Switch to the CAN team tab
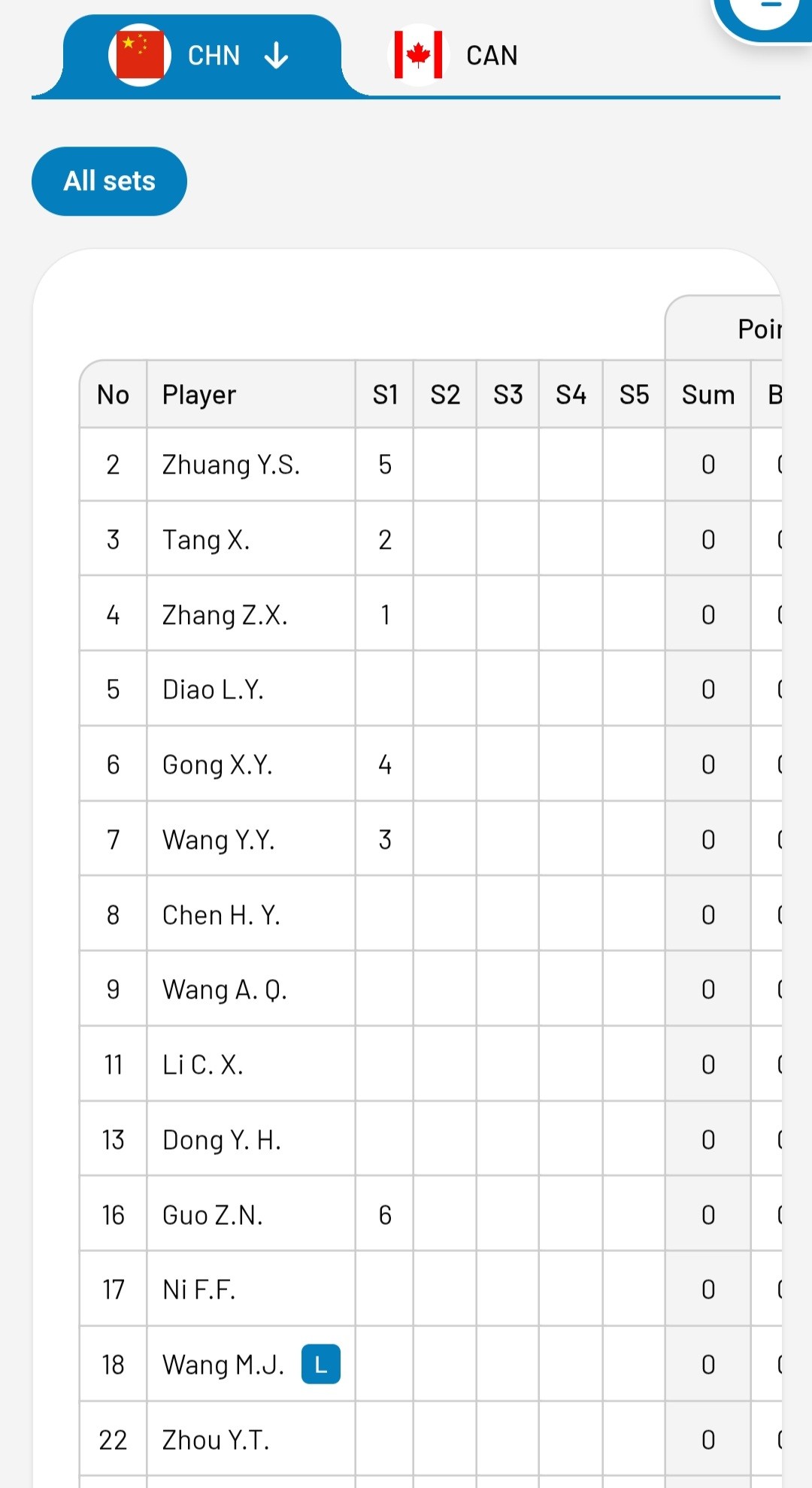The image size is (812, 1488). 456,55
